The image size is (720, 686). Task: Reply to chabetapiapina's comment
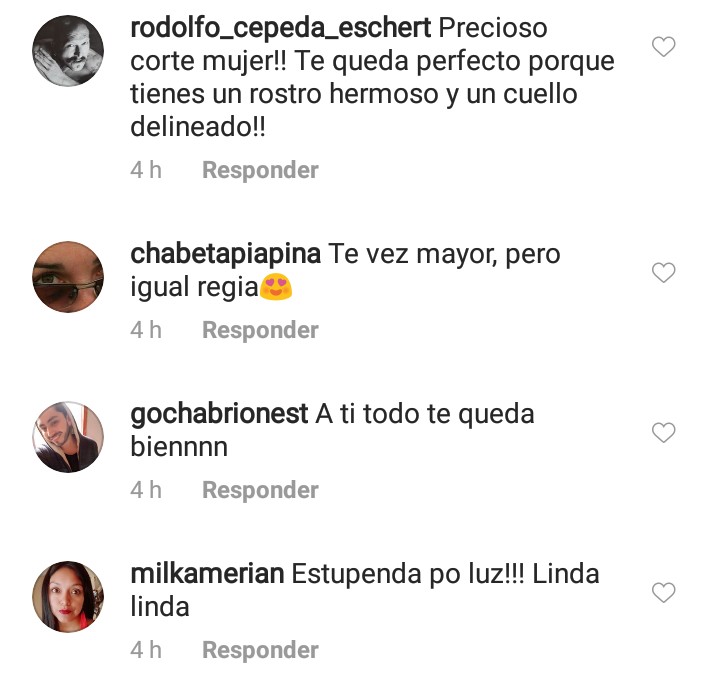[x=260, y=330]
